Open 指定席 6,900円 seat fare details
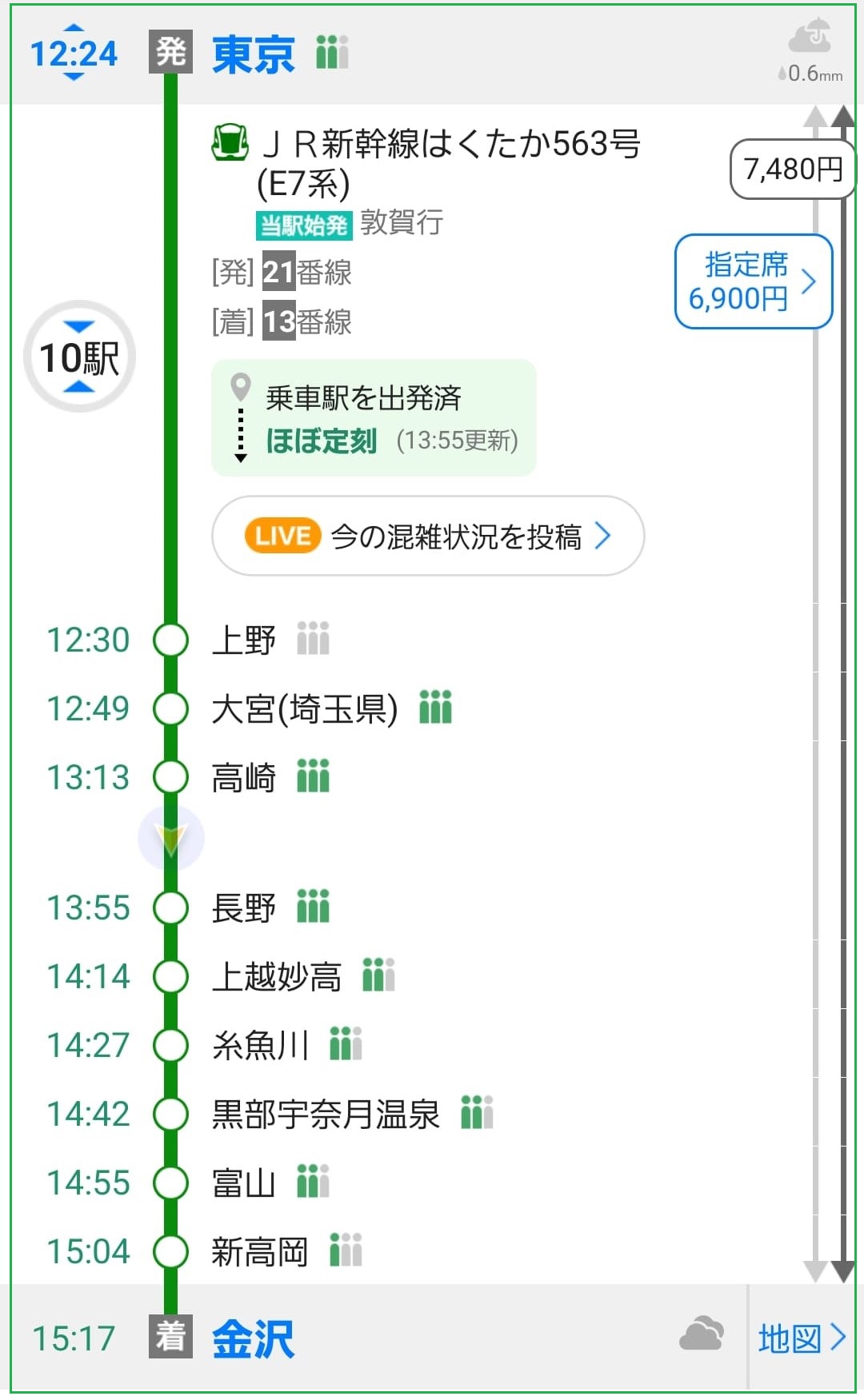 [753, 281]
